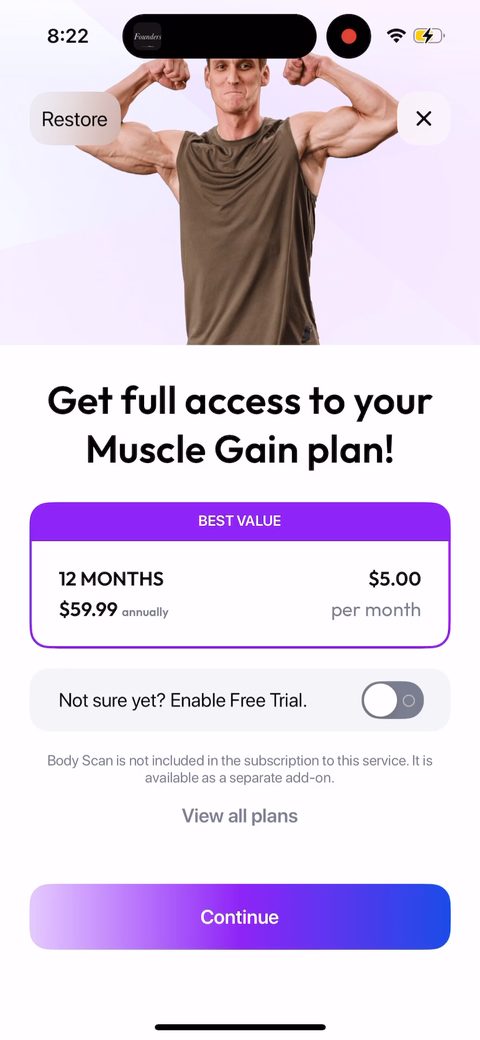Close the subscription paywall

click(423, 119)
